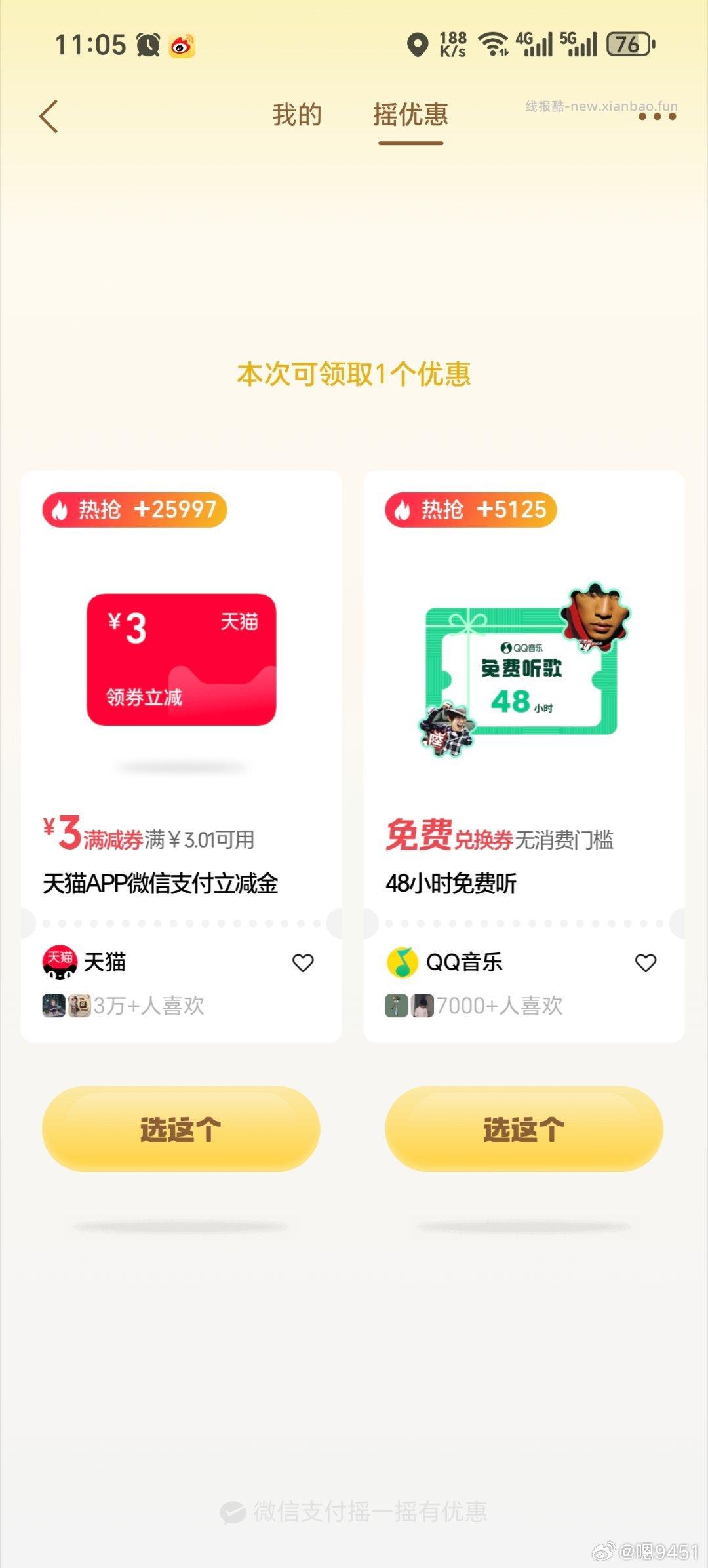Select 选这个 under the QQ music coupon

[x=524, y=1129]
